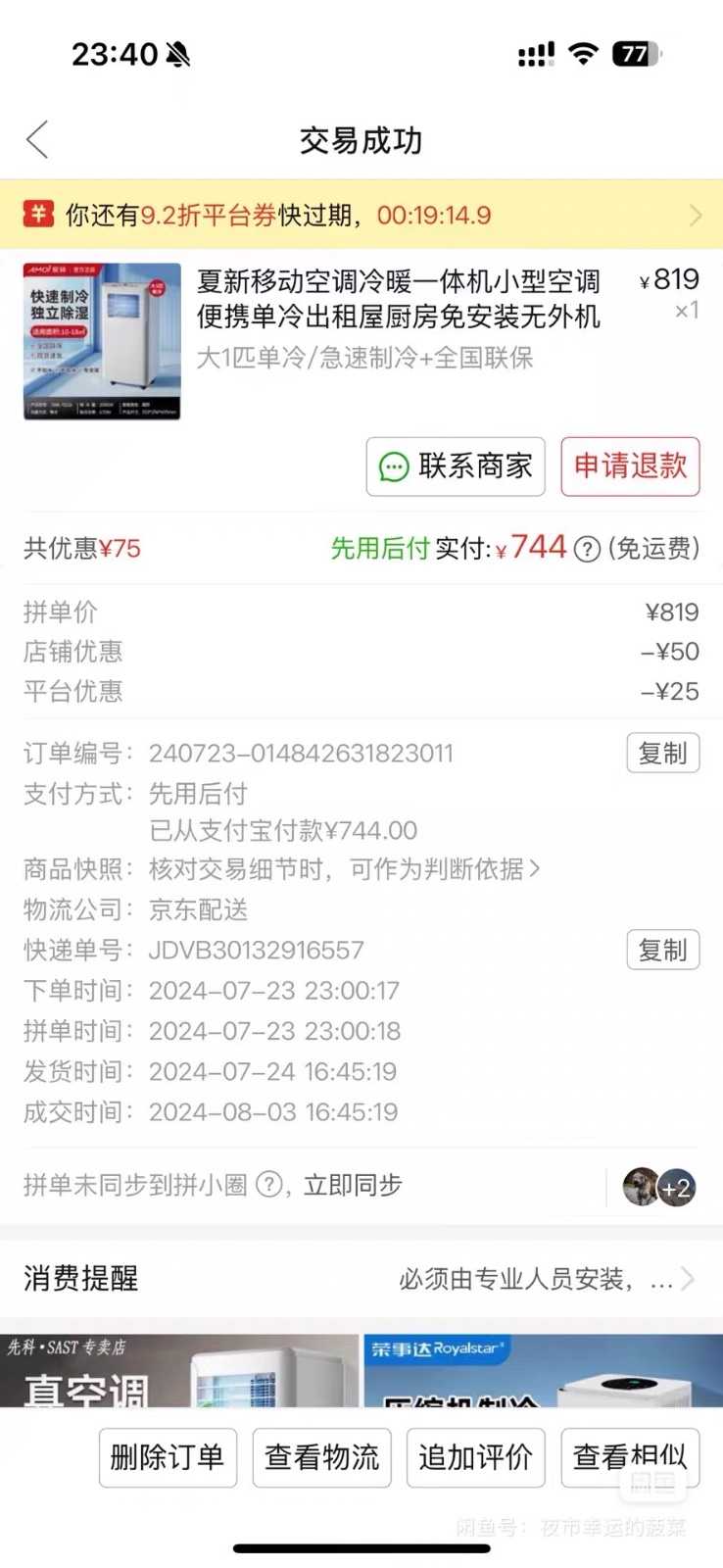
Task: Tap 删除订单 to delete this order
Action: click(x=168, y=1457)
